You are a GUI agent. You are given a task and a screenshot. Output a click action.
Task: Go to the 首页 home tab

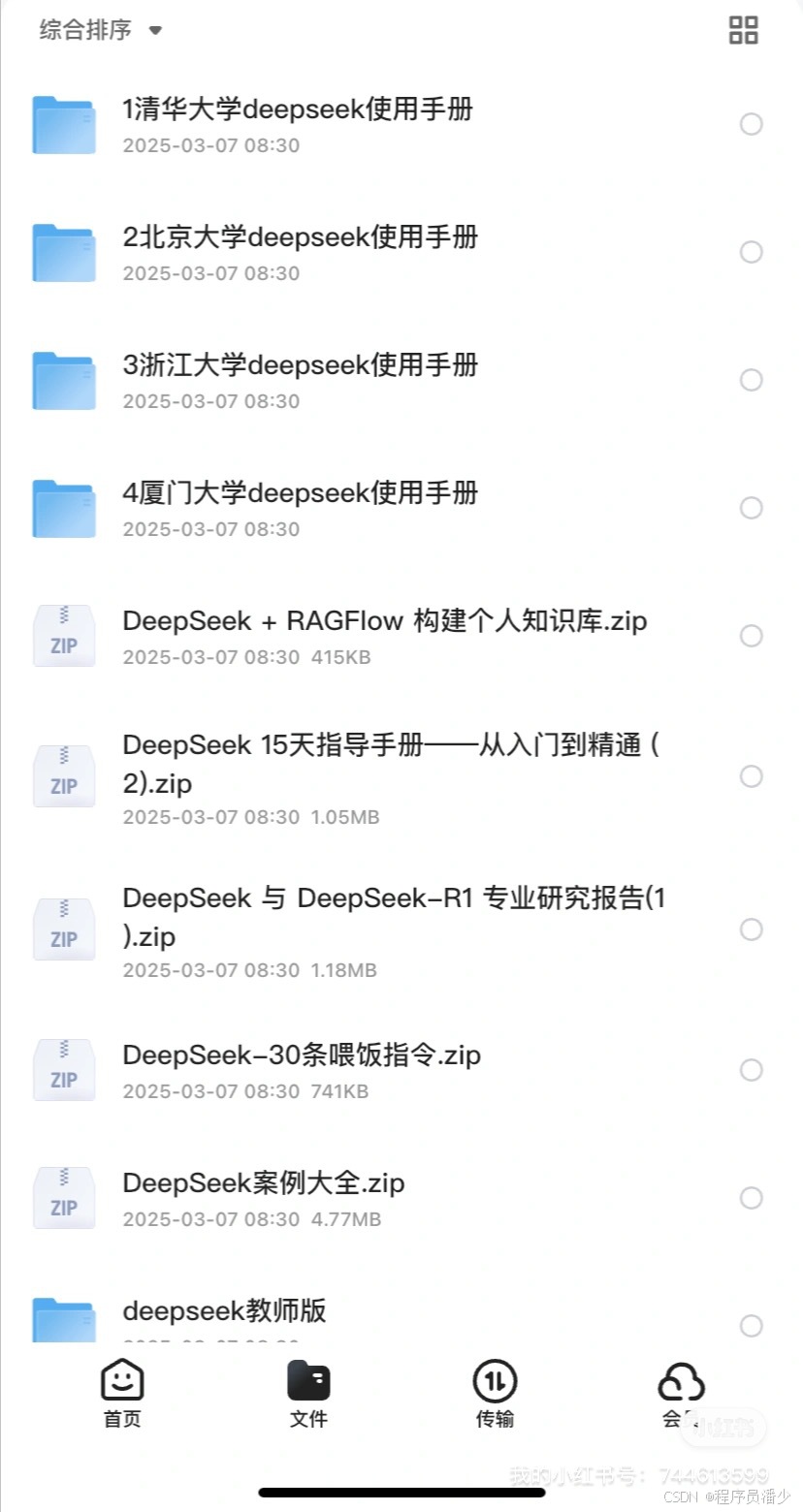tap(122, 1394)
